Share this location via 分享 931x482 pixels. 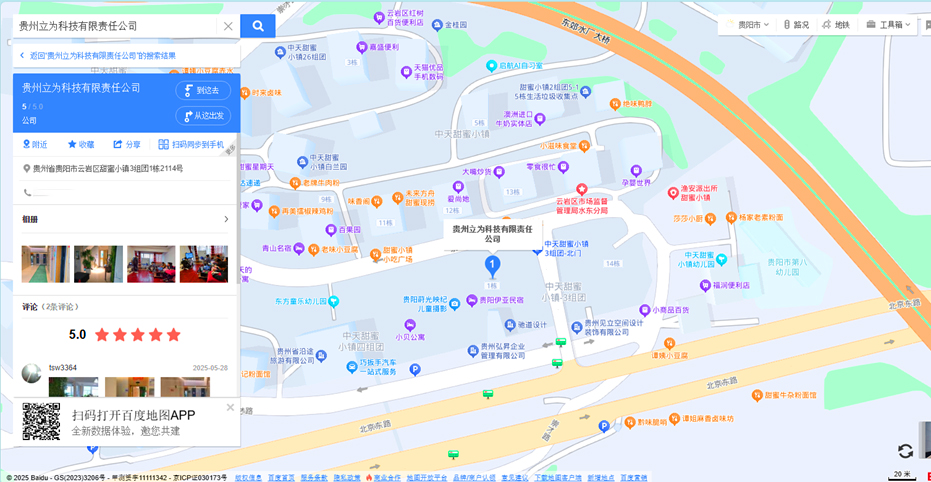pyautogui.click(x=127, y=145)
